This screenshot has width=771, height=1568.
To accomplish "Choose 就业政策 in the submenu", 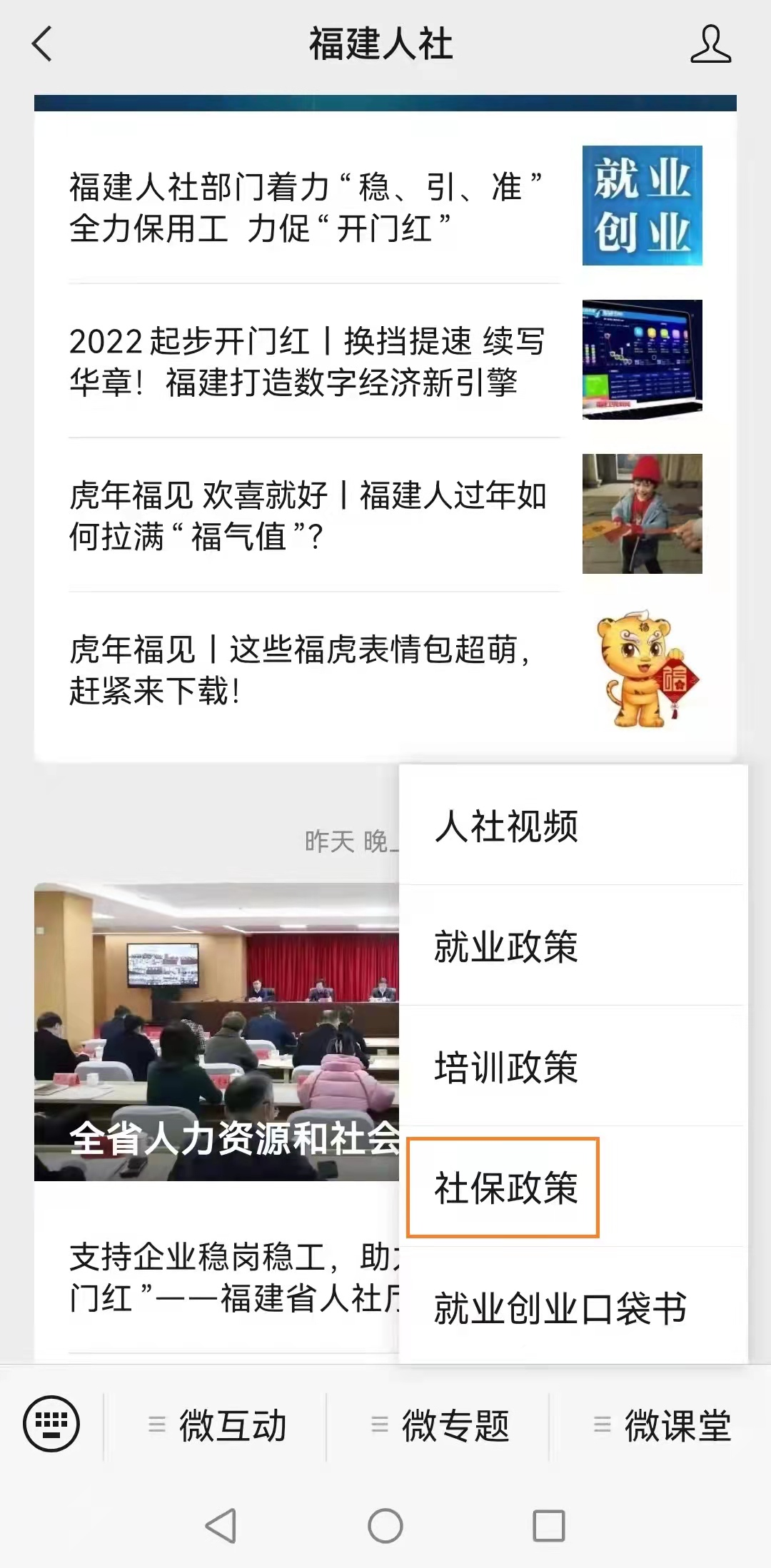I will coord(505,947).
